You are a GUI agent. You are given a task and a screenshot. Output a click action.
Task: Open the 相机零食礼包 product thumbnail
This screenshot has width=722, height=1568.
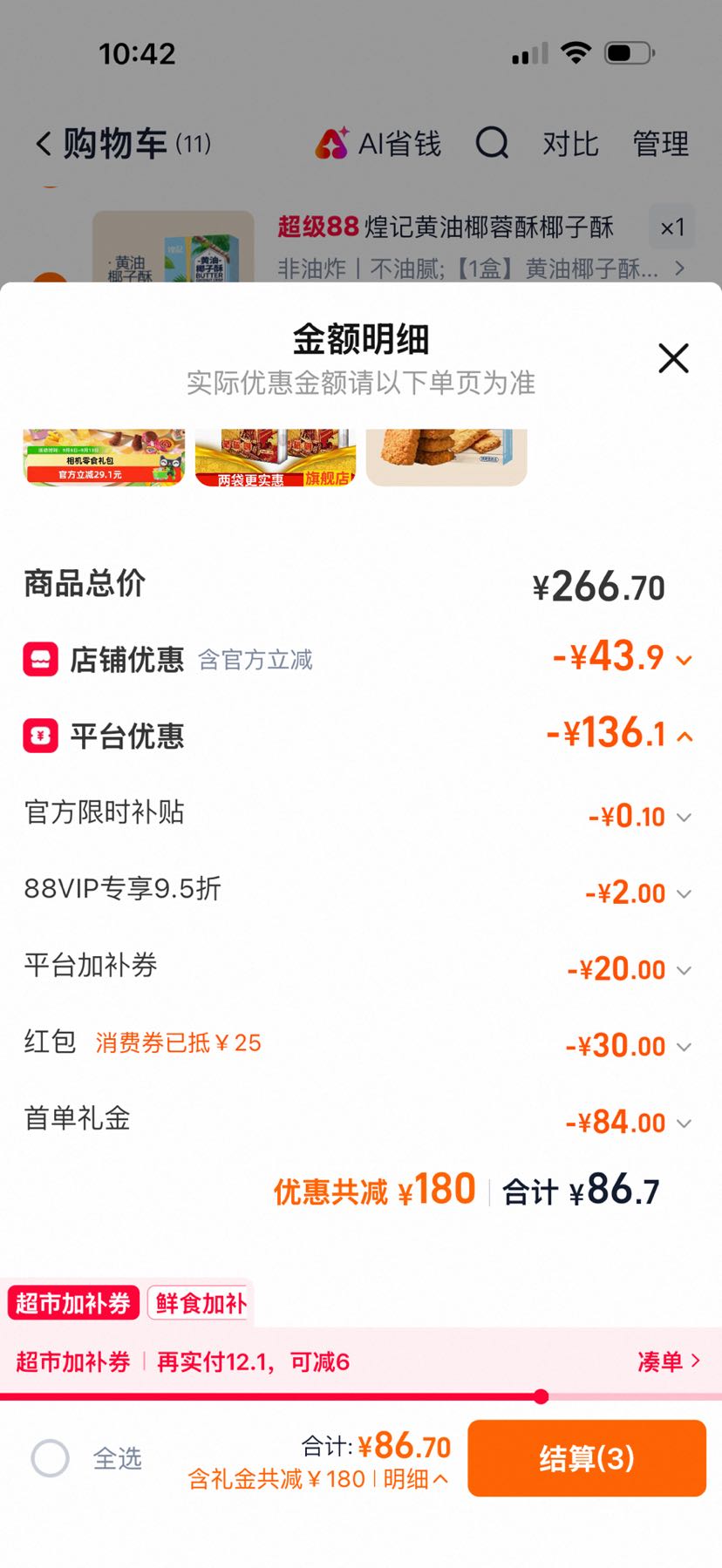point(104,457)
